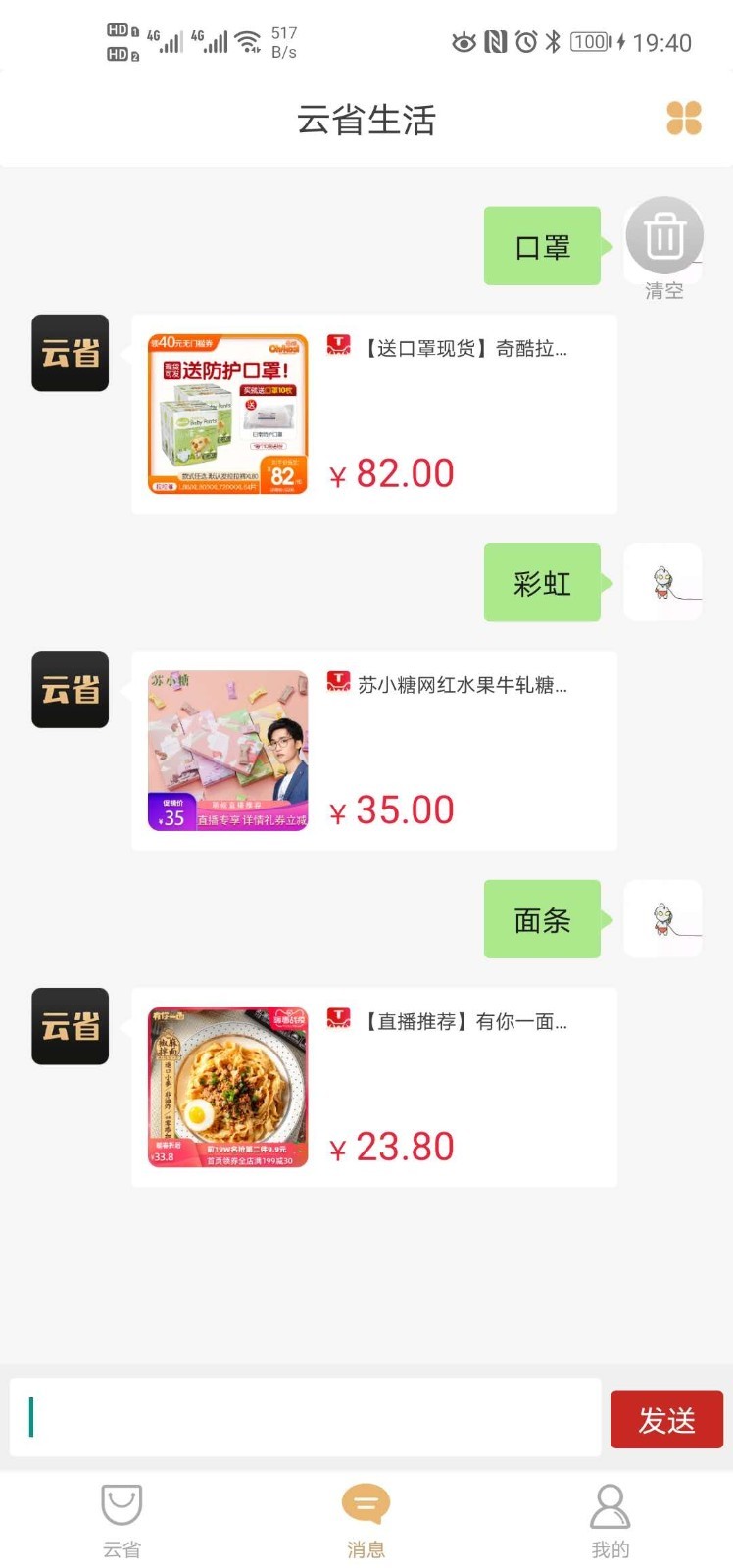733x1568 pixels.
Task: Select the 消息 tab
Action: (x=366, y=1519)
